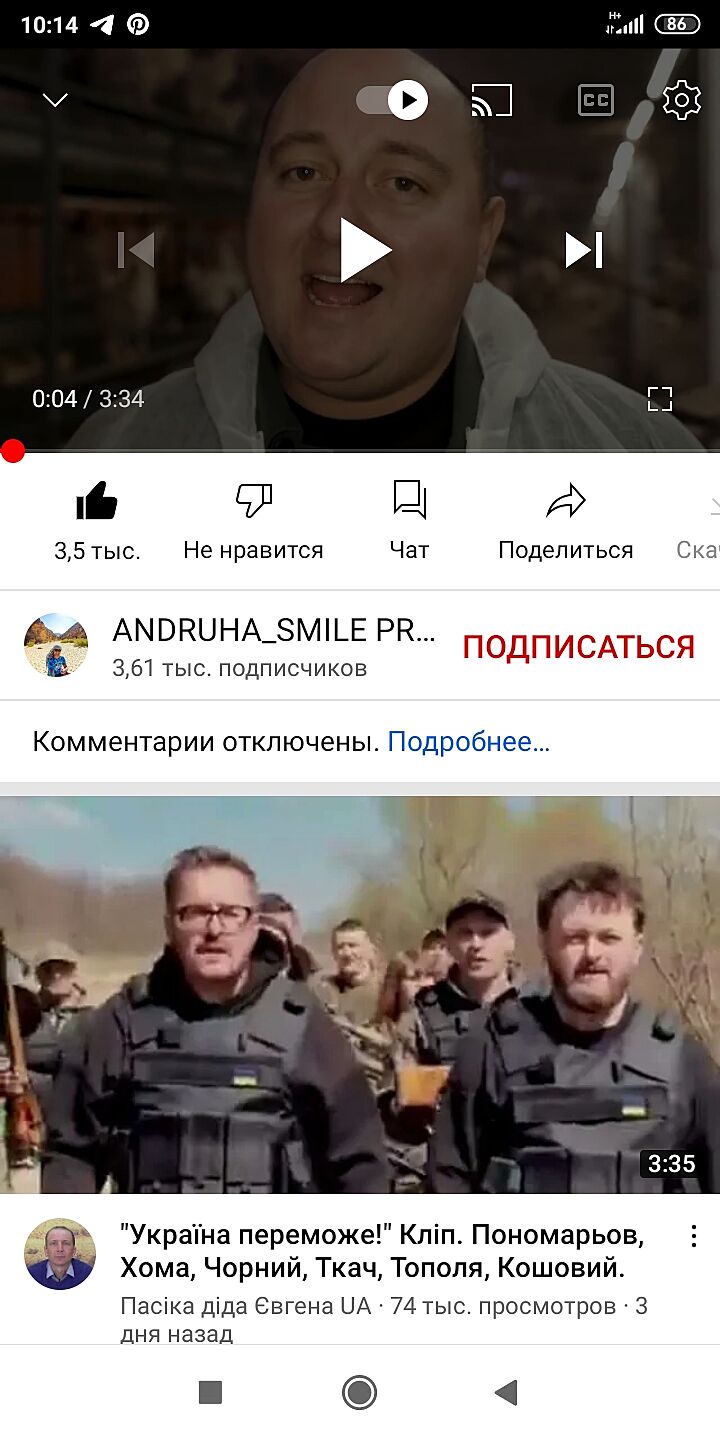Open the "Україна переможе!" video thumbnail

point(360,995)
